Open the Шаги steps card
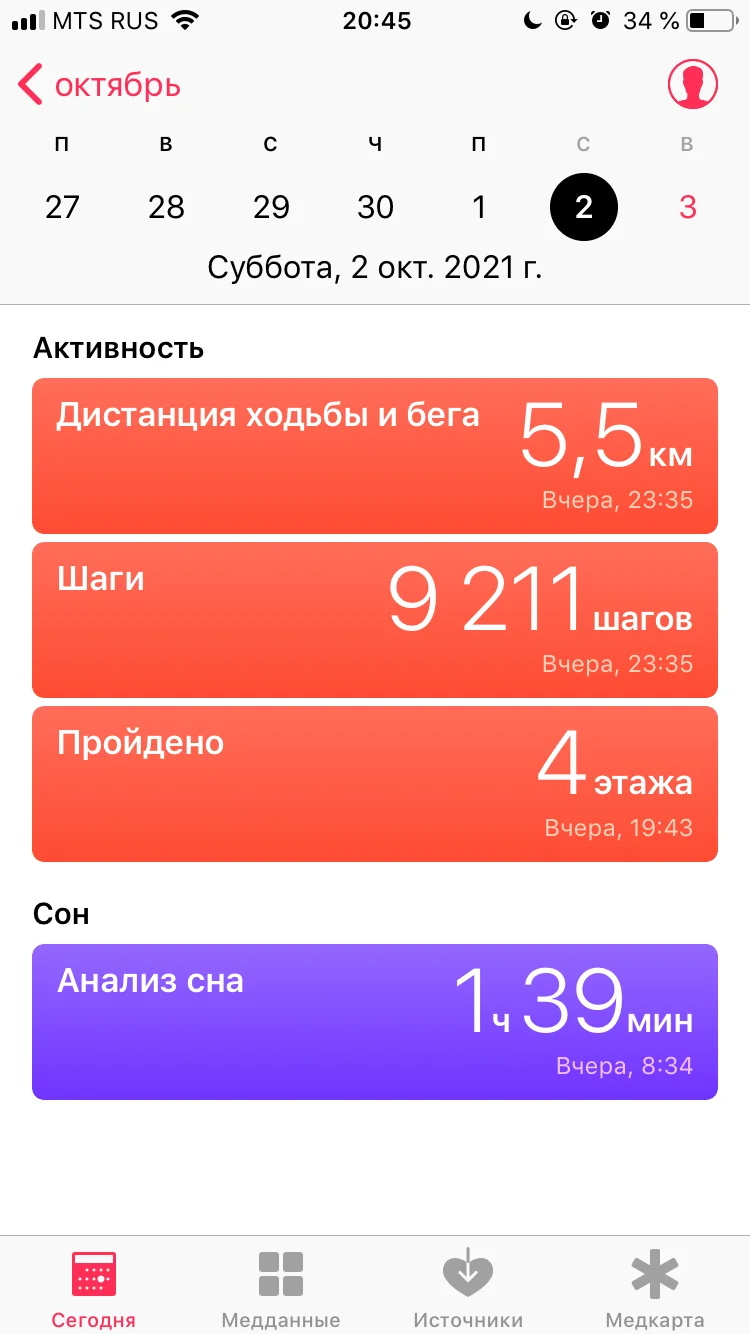Image resolution: width=750 pixels, height=1334 pixels. 375,620
